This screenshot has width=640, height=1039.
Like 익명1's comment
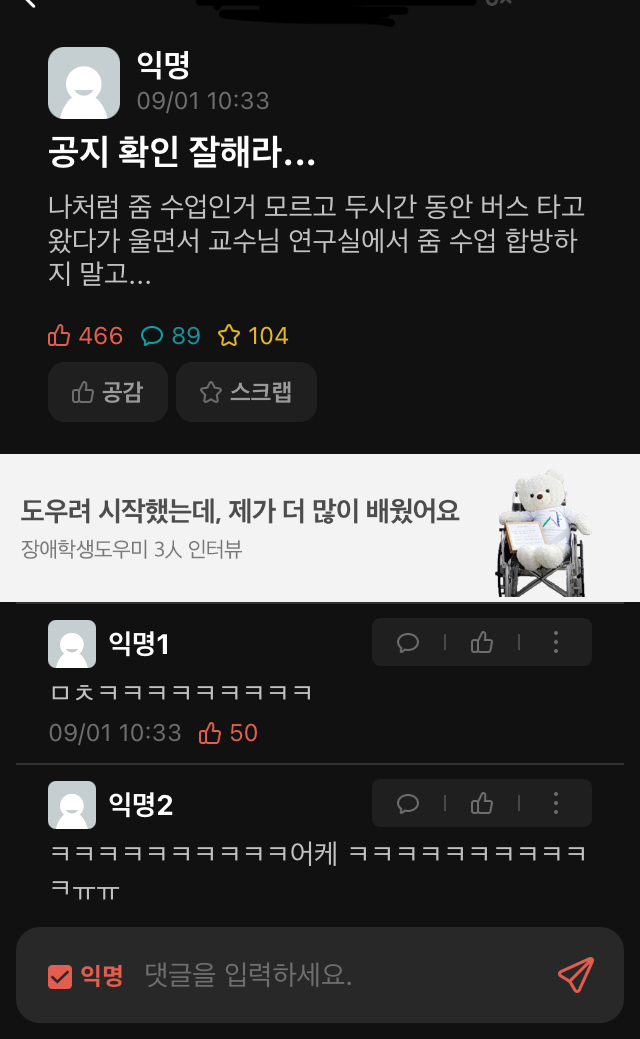pyautogui.click(x=482, y=642)
